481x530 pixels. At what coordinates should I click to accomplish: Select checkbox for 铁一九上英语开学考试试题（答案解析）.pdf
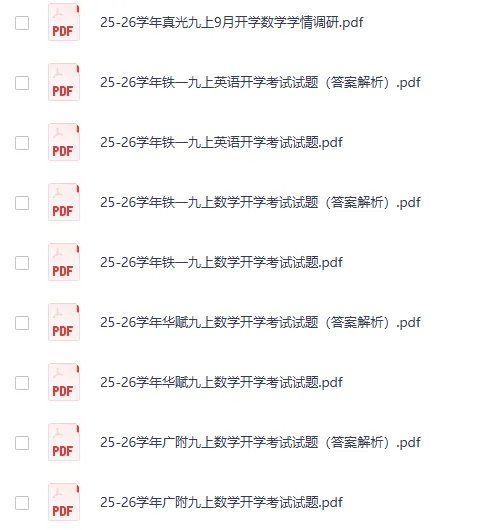coord(22,83)
